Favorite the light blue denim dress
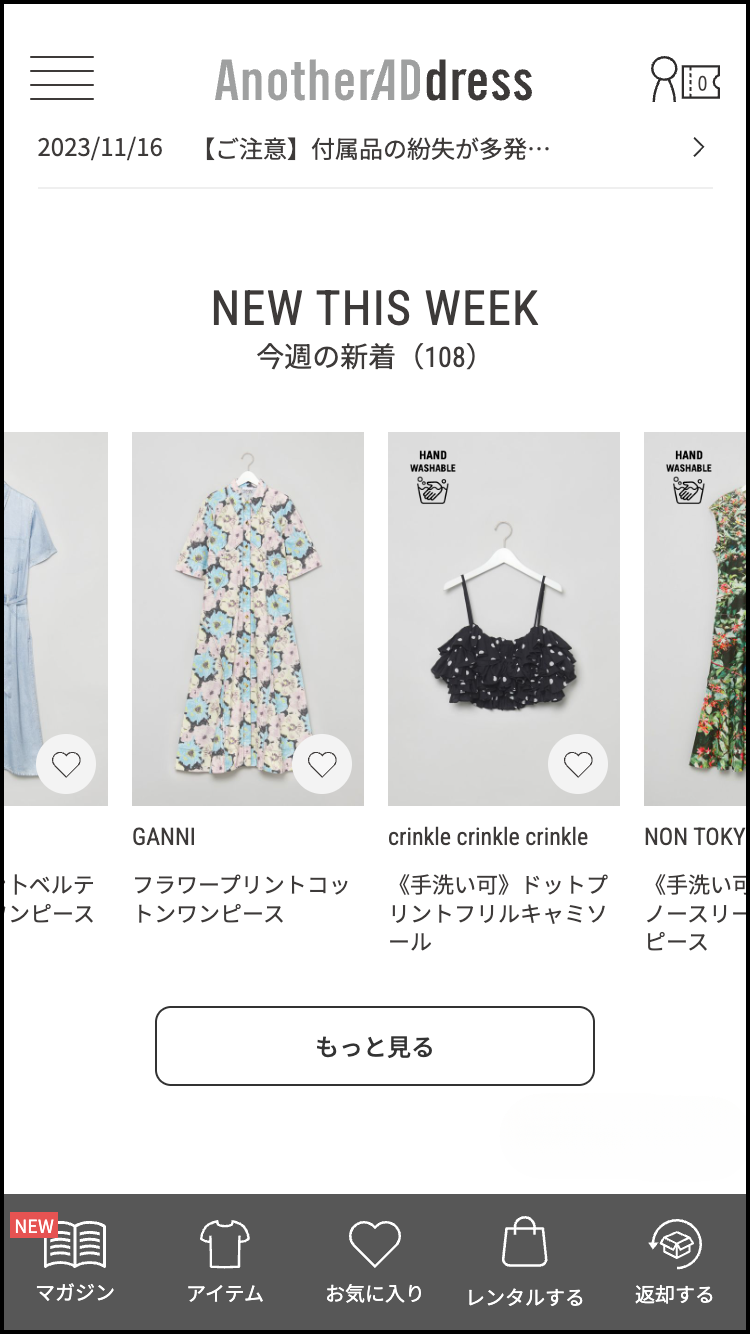 (66, 765)
